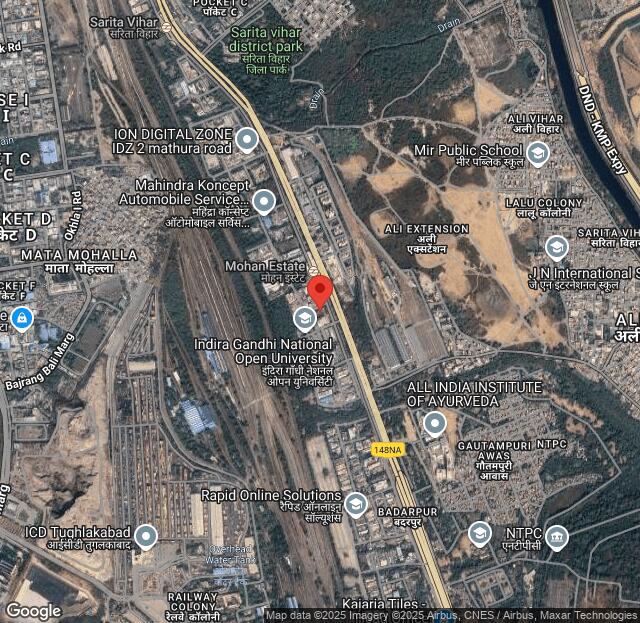Tap the NTPC place marker
The image size is (640, 623).
click(556, 538)
